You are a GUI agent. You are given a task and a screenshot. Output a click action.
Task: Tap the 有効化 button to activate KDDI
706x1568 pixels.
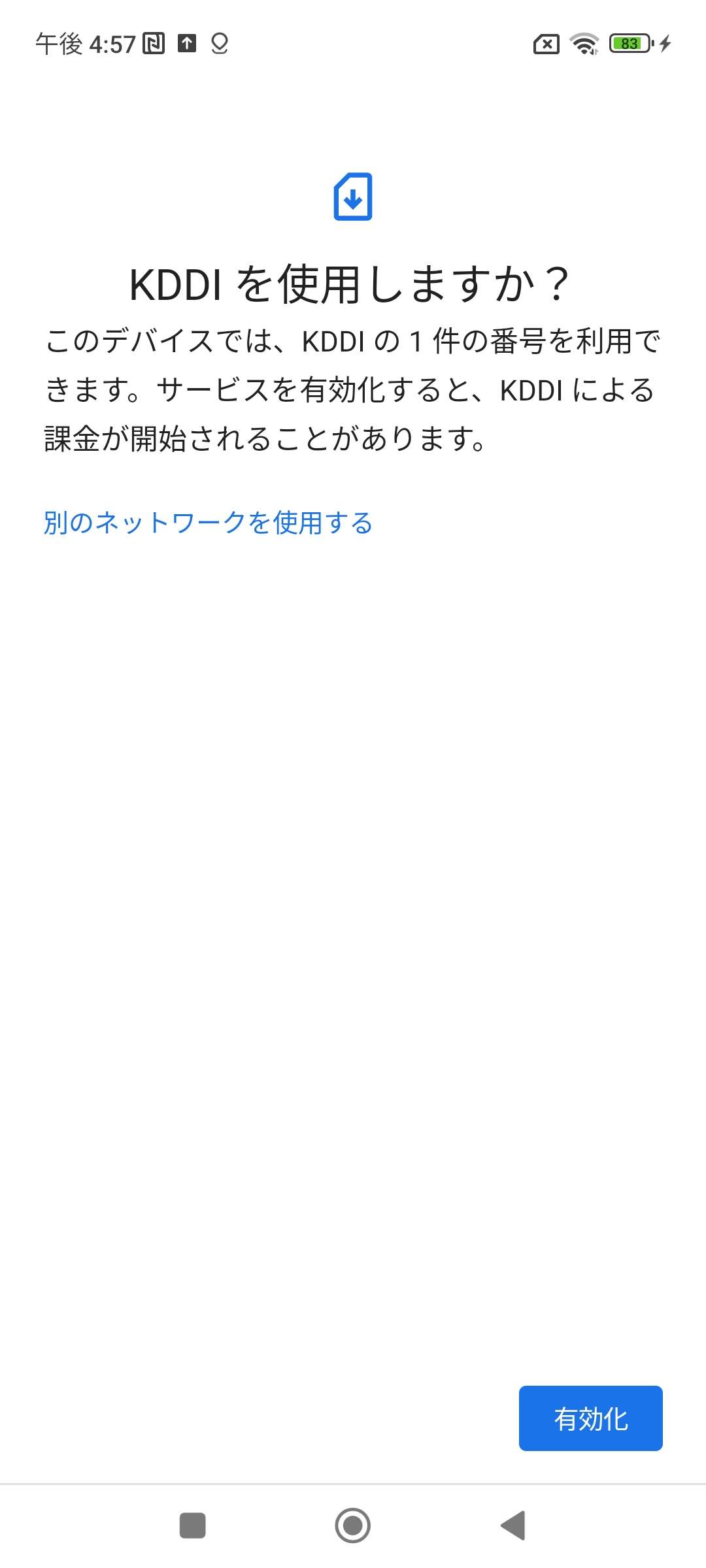click(x=590, y=1418)
